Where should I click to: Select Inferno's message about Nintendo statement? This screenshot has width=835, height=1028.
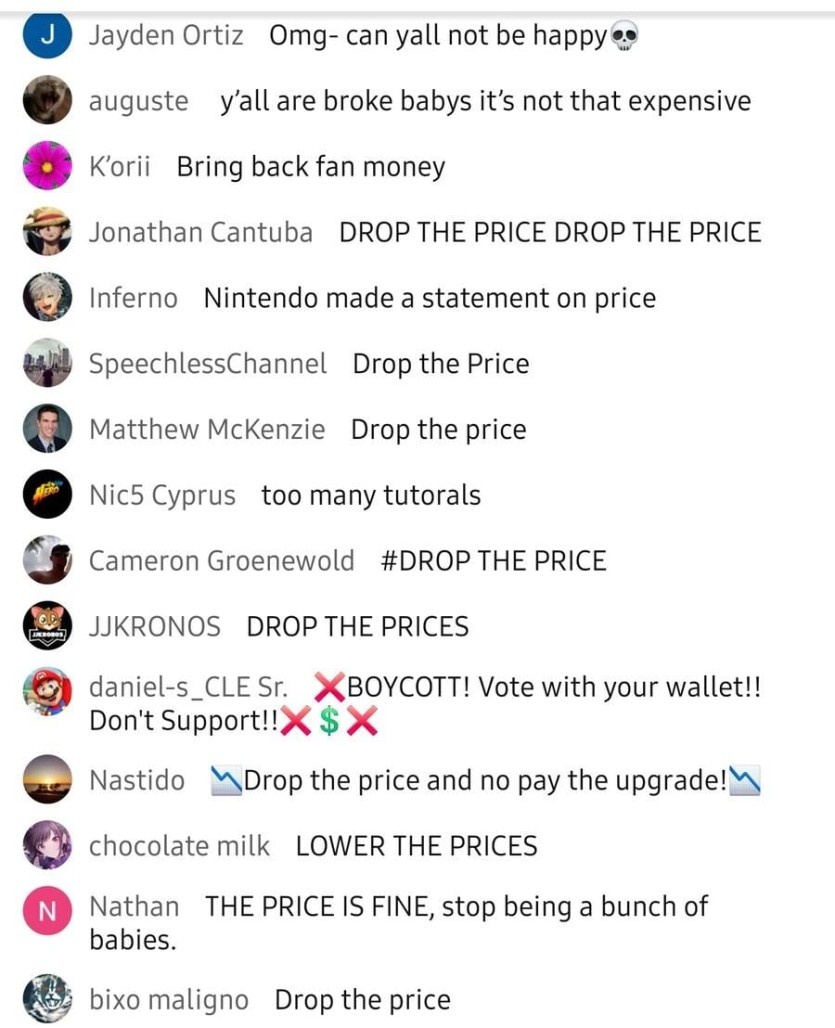pos(429,298)
